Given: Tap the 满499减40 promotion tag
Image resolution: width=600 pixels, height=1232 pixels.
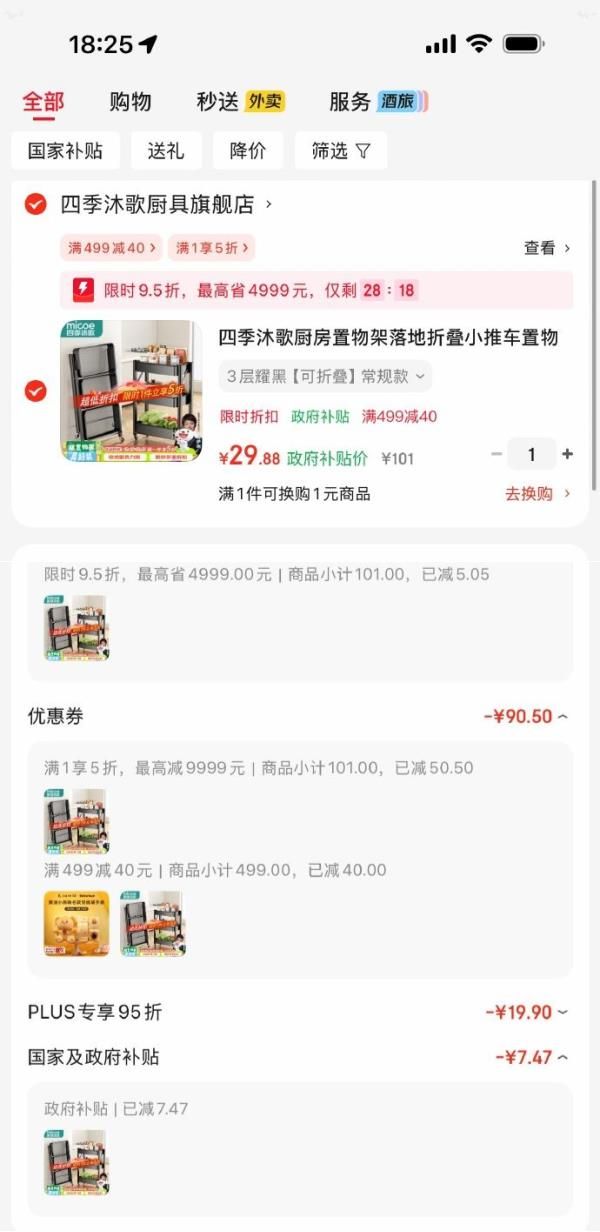Looking at the screenshot, I should pyautogui.click(x=112, y=248).
